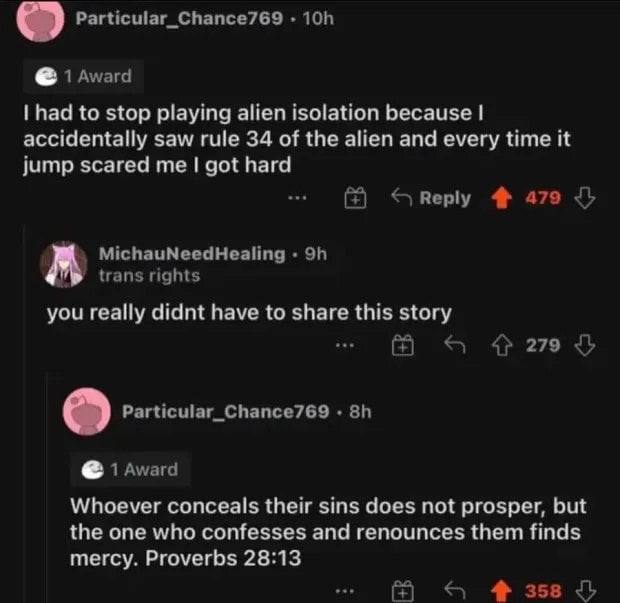Screen dimensions: 620x603
Task: Open more options on MichauNeedHealing's comment
Action: click(x=345, y=347)
